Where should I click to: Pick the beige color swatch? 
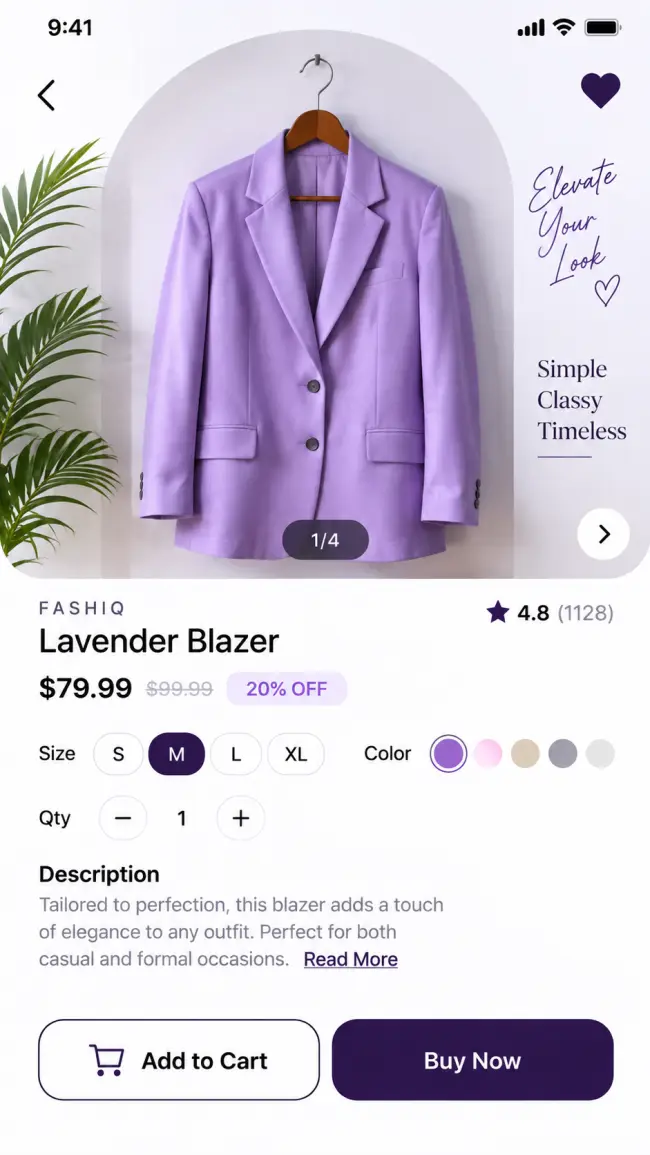click(x=525, y=754)
